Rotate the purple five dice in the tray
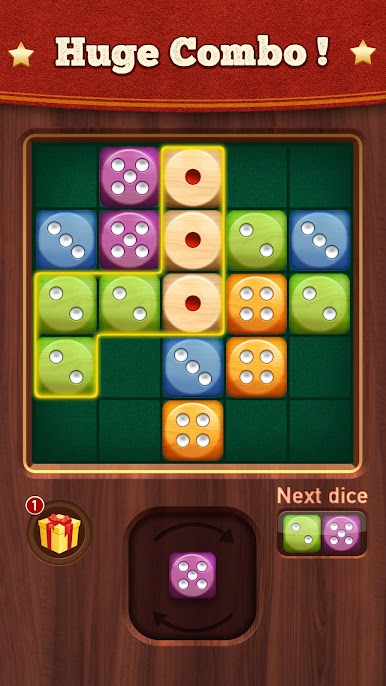Screen dimensions: 386x686 (x=193, y=574)
